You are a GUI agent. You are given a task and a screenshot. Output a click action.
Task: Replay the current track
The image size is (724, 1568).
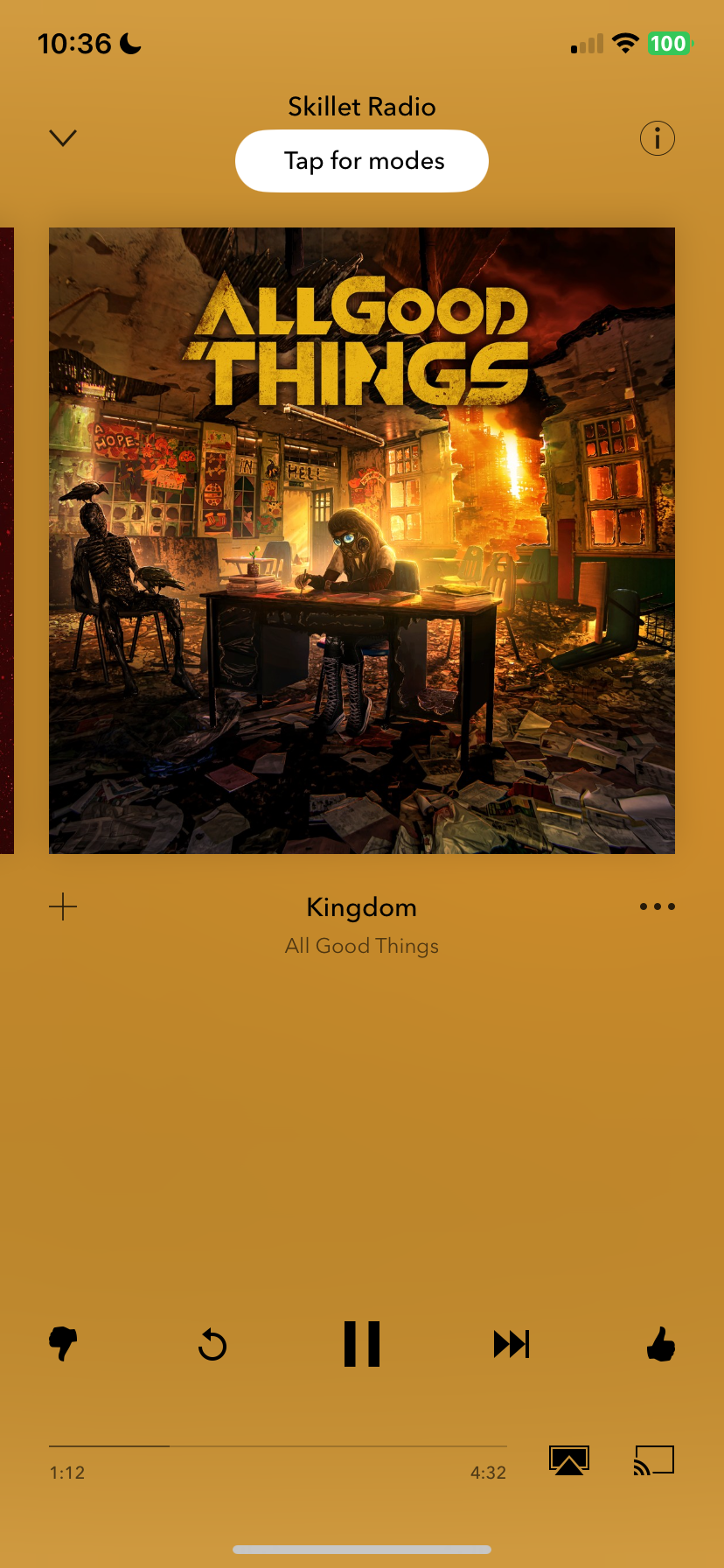click(212, 1345)
